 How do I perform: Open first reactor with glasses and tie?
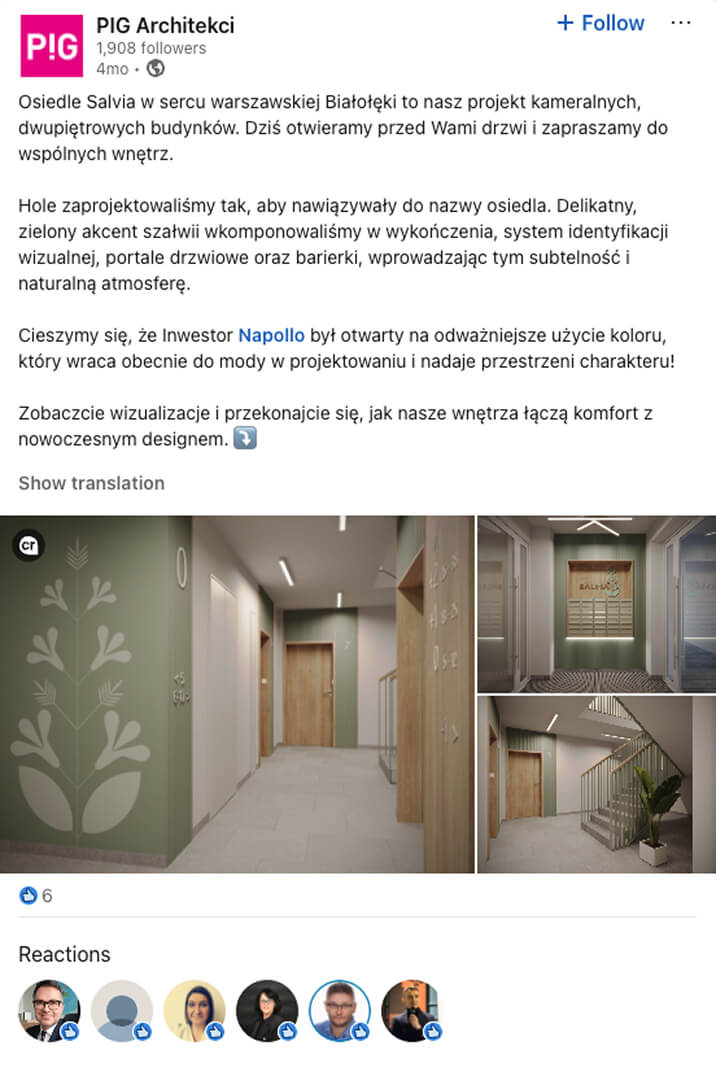[49, 1011]
